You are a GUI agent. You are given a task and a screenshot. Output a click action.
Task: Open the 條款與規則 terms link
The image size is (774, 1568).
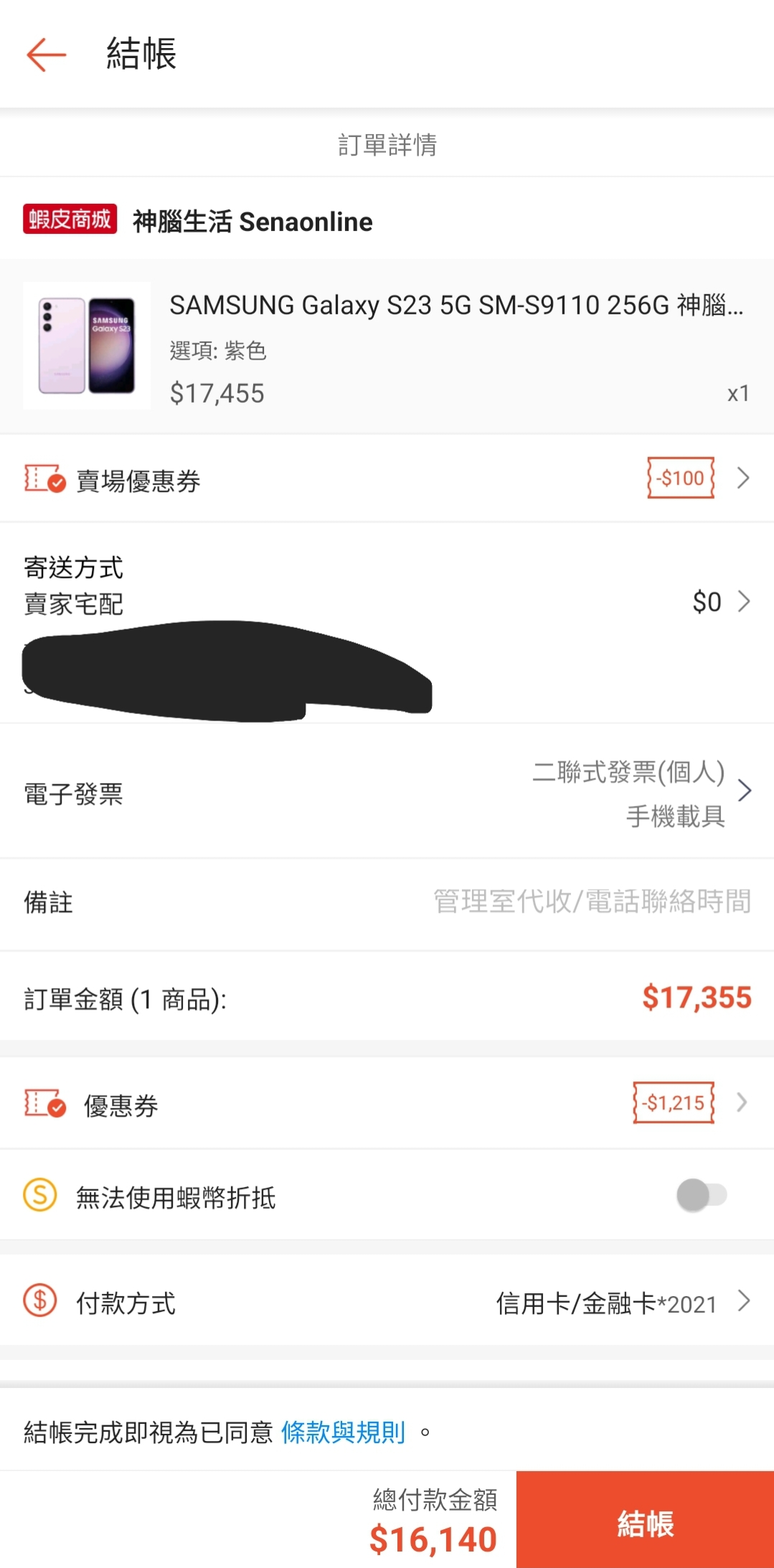coord(343,1432)
